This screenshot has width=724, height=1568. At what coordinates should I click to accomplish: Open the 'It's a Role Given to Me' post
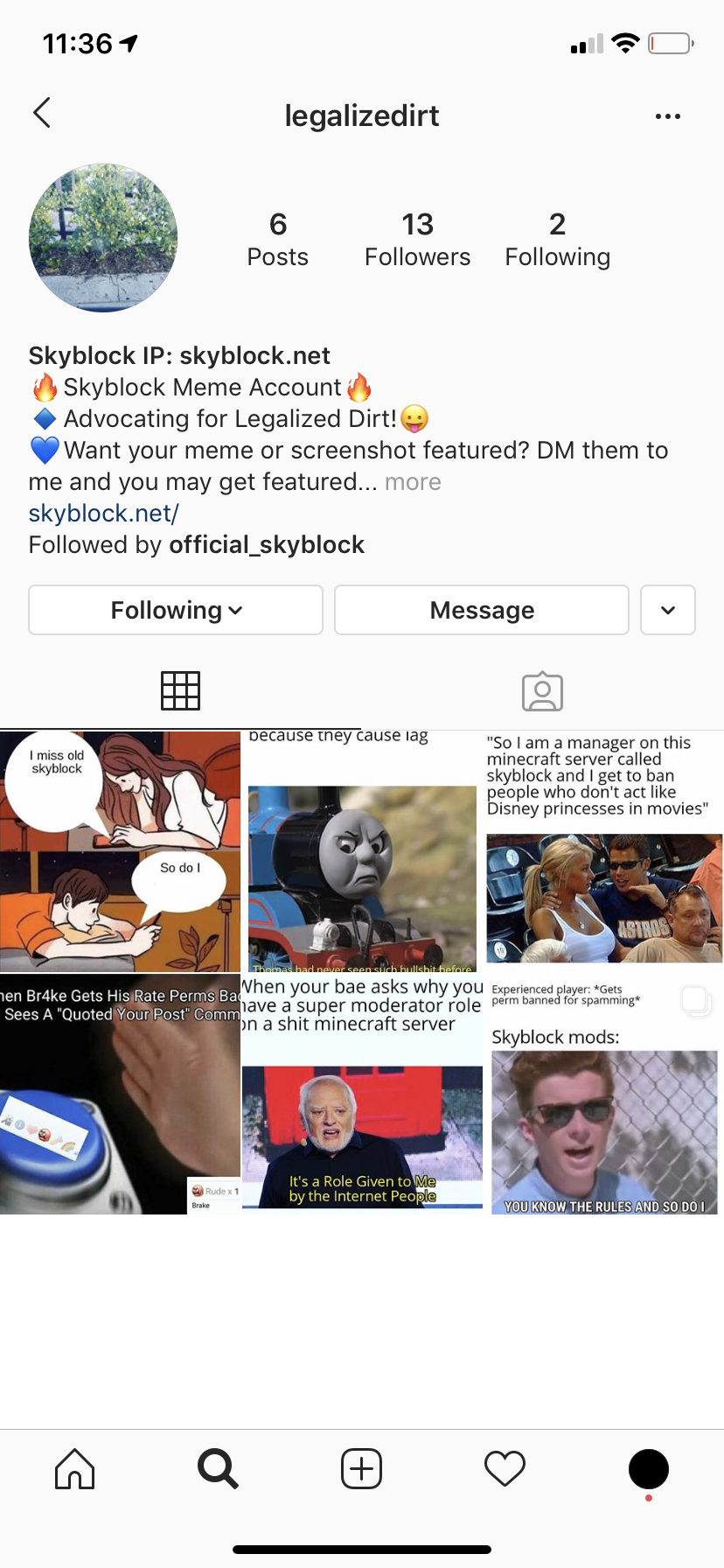click(x=362, y=1095)
